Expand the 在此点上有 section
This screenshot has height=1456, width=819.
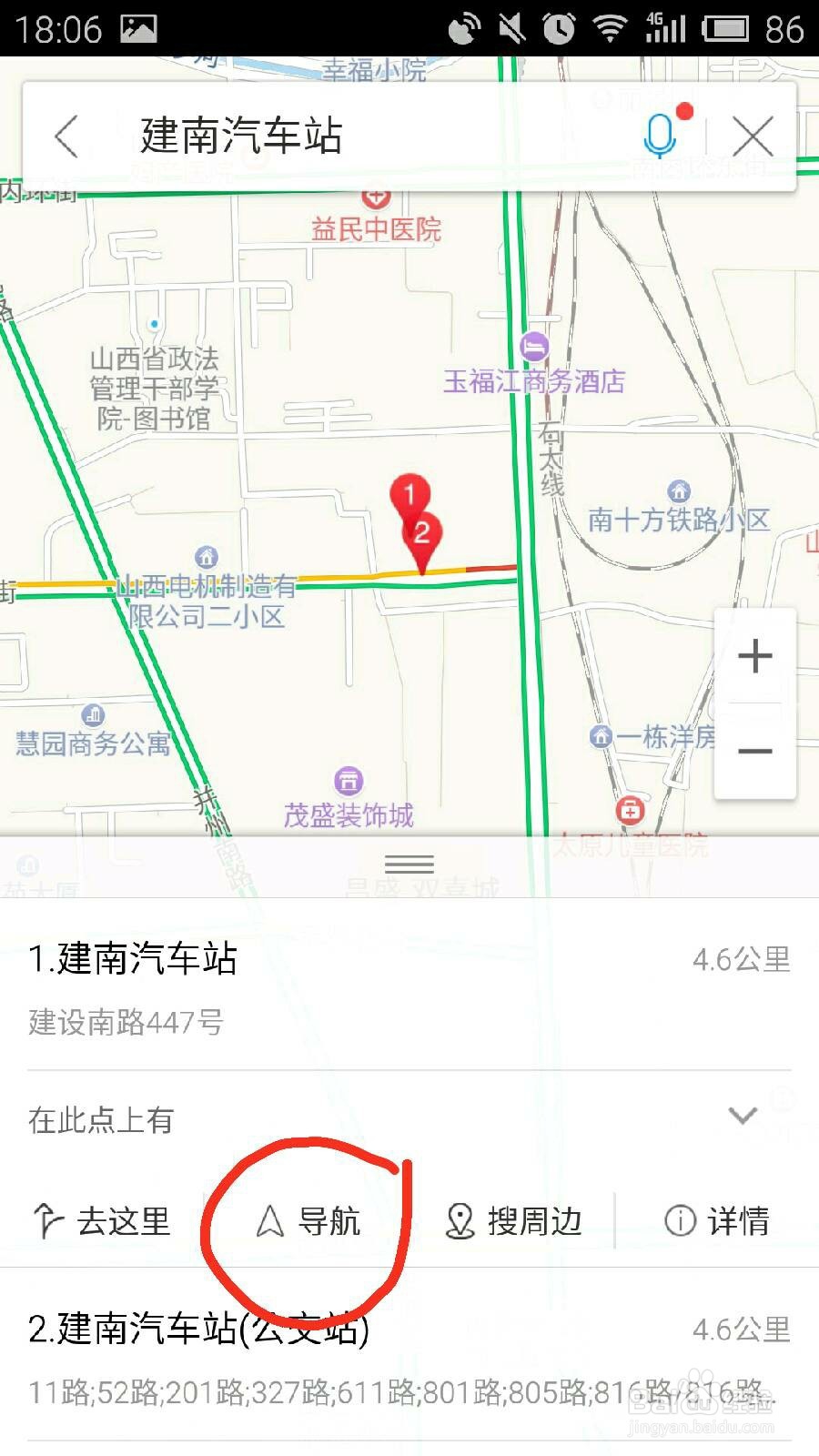click(x=743, y=1117)
